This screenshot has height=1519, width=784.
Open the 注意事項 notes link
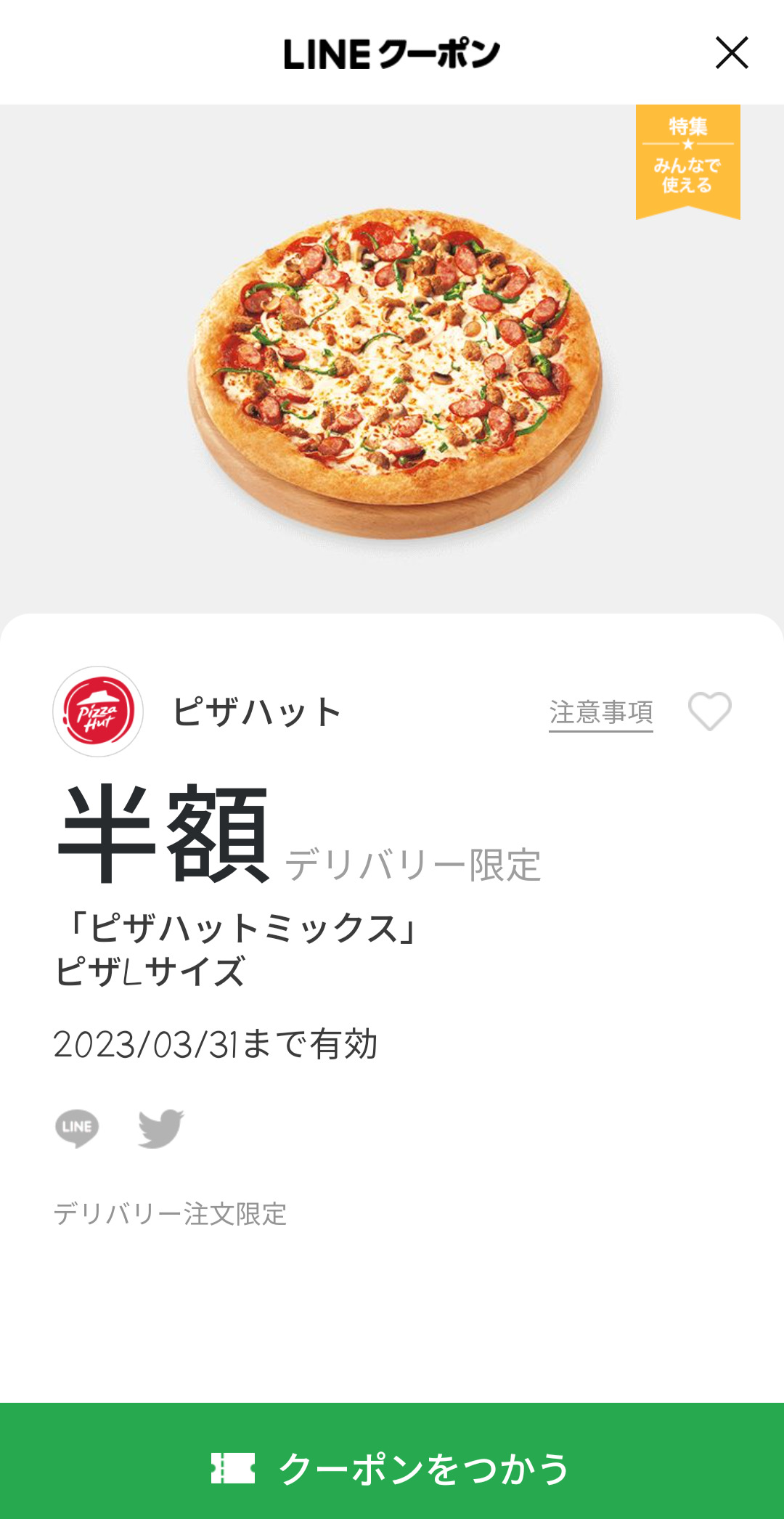point(600,712)
